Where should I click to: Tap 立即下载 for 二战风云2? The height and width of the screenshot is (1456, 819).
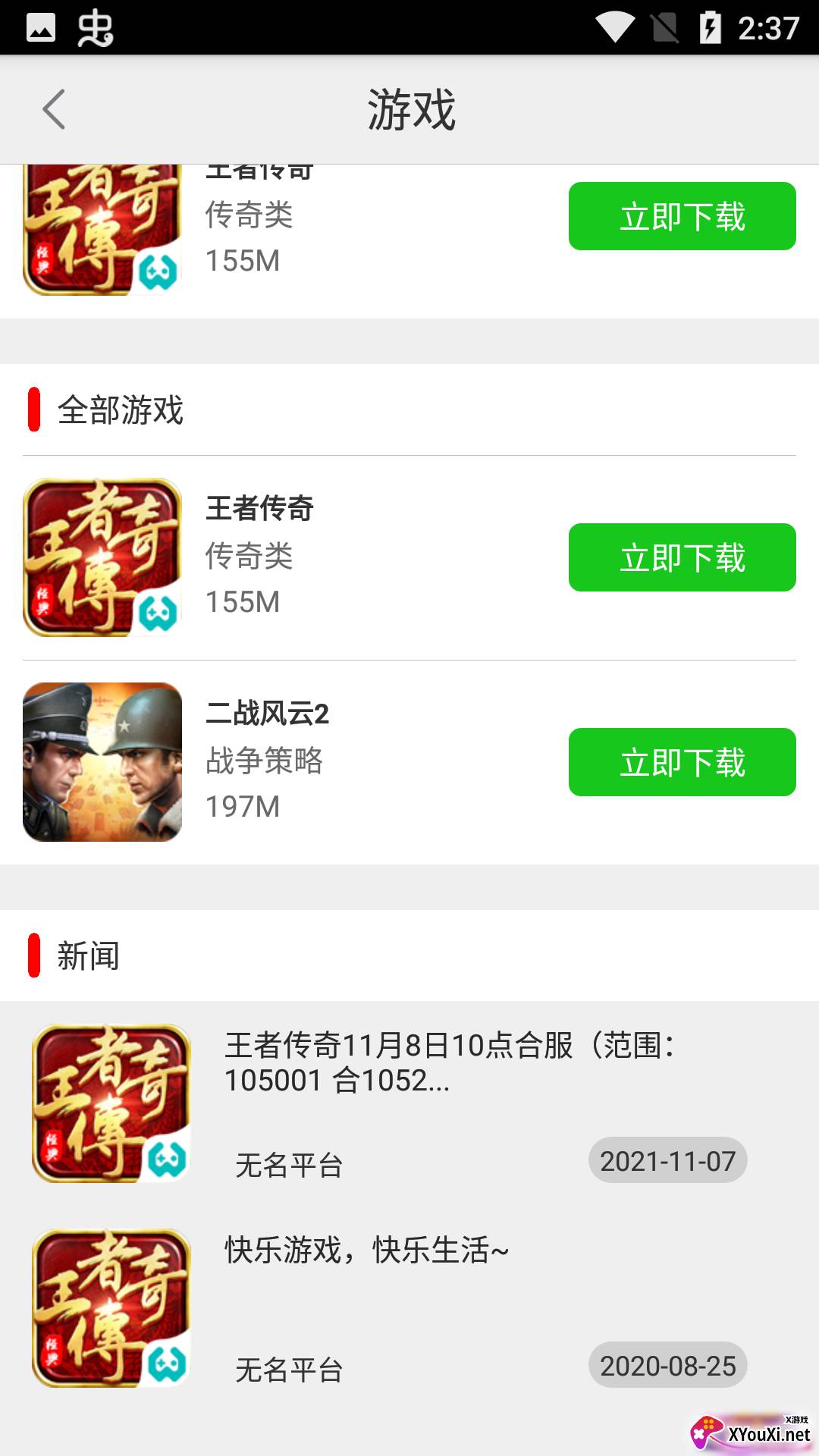click(682, 762)
